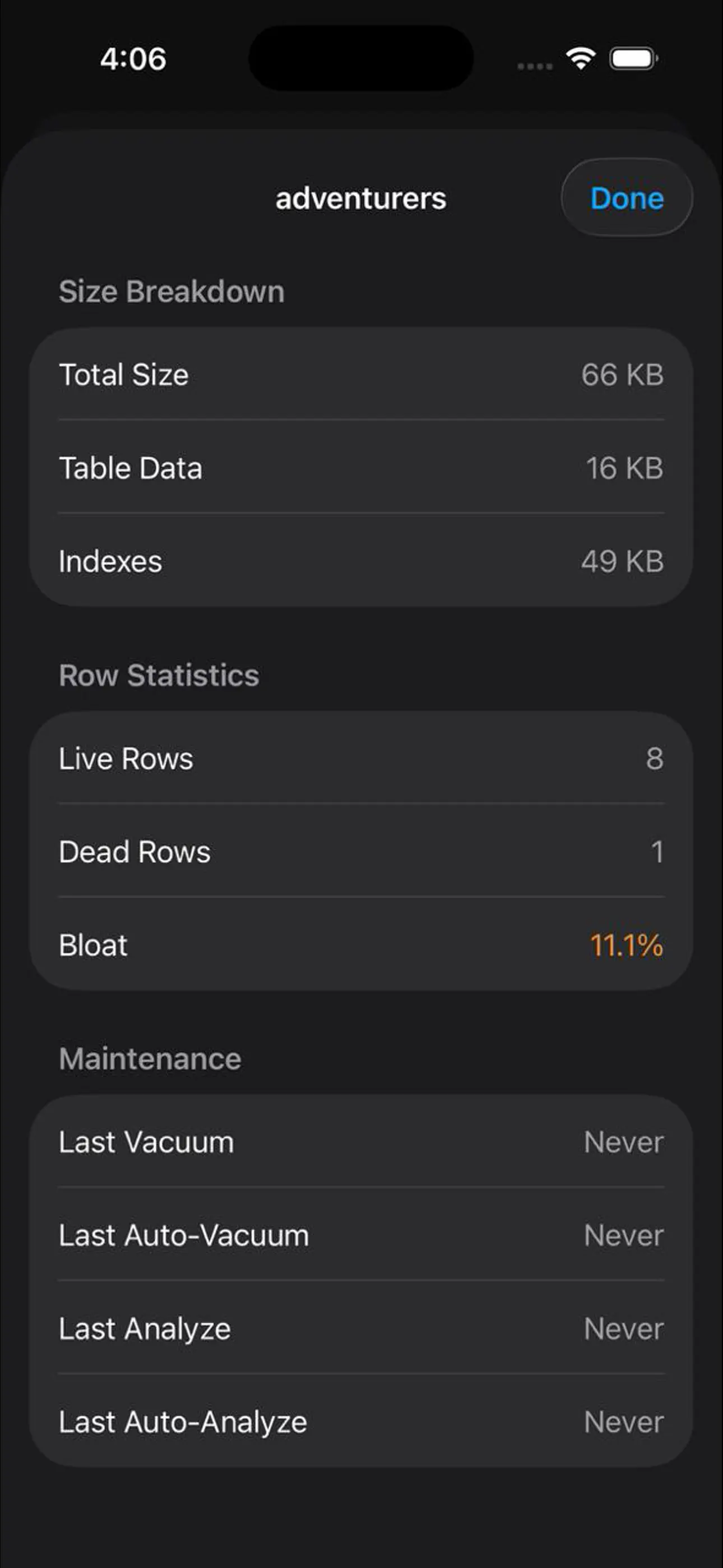Tap the Size Breakdown section header
Viewport: 723px width, 1568px height.
pos(171,292)
